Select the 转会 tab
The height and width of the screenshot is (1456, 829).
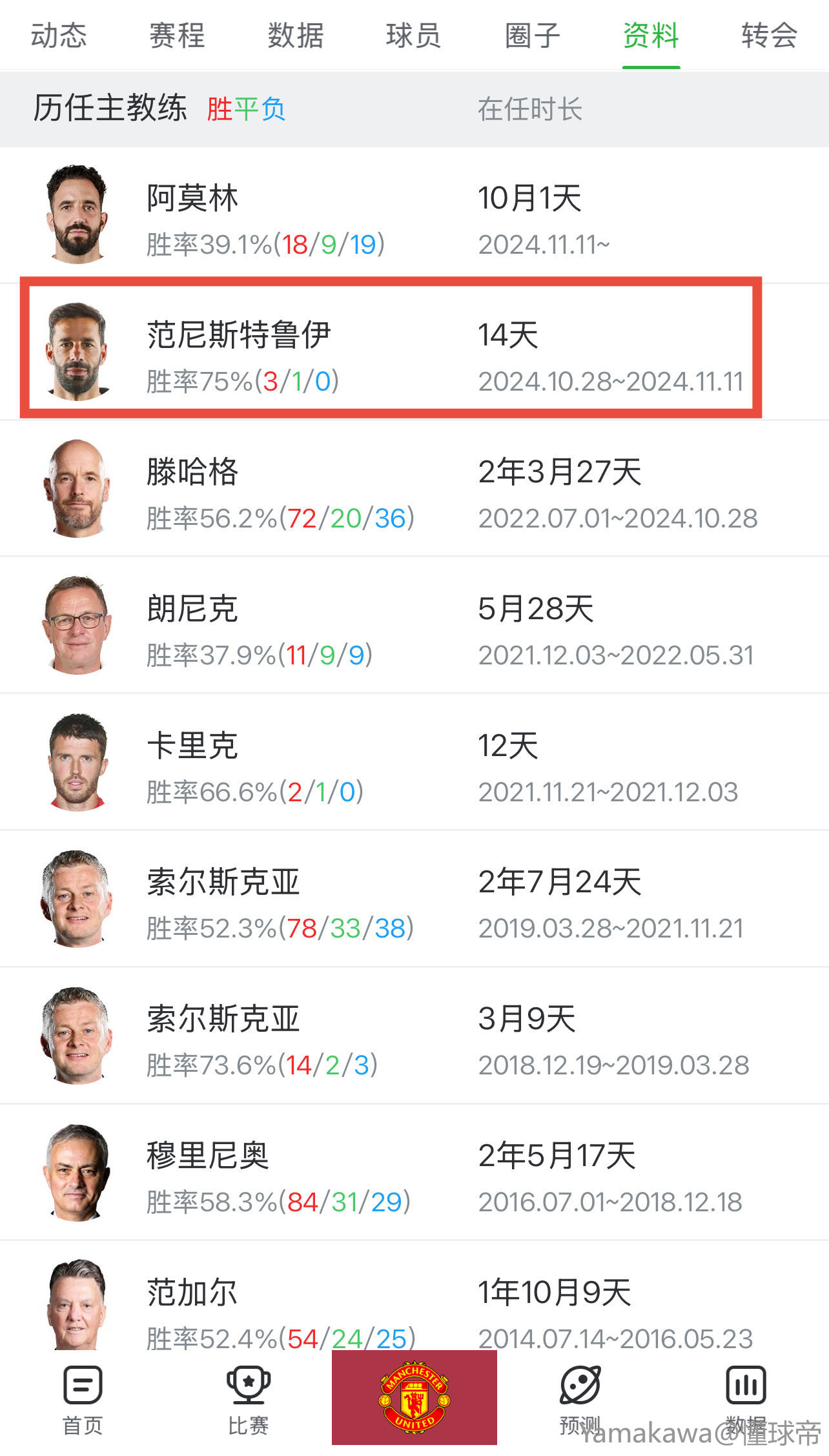[769, 36]
